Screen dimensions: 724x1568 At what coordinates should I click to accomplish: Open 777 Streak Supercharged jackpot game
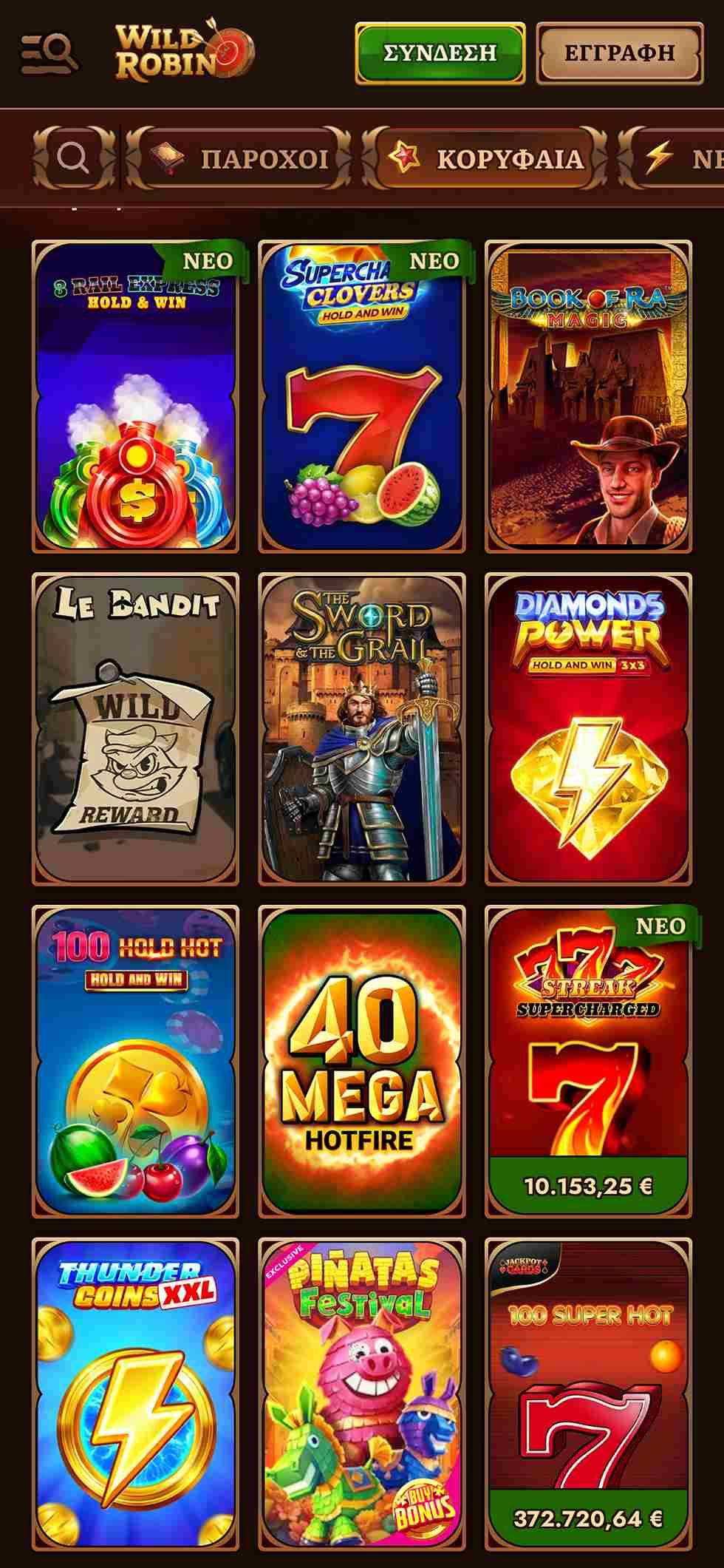pos(588,1062)
